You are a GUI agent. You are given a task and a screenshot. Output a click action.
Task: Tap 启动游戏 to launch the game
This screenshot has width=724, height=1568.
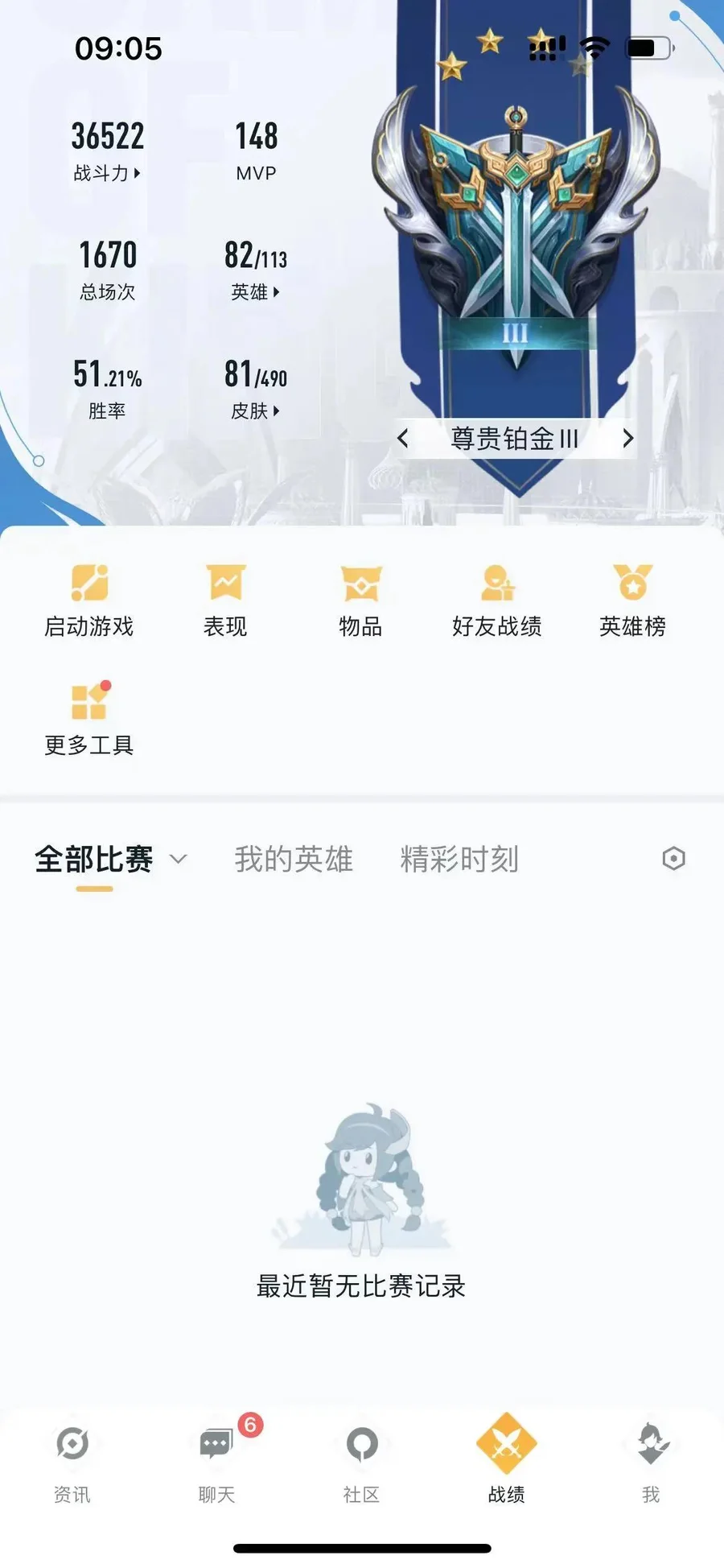click(x=89, y=600)
